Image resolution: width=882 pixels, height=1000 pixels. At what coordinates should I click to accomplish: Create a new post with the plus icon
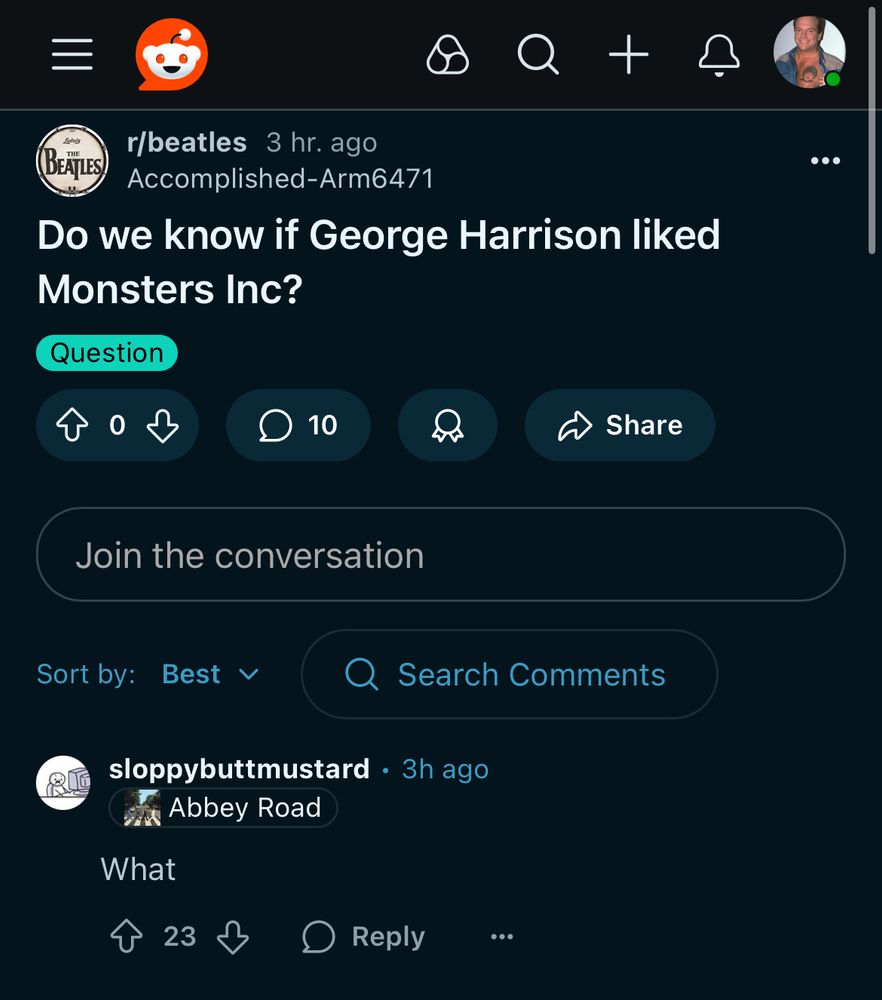pos(628,55)
